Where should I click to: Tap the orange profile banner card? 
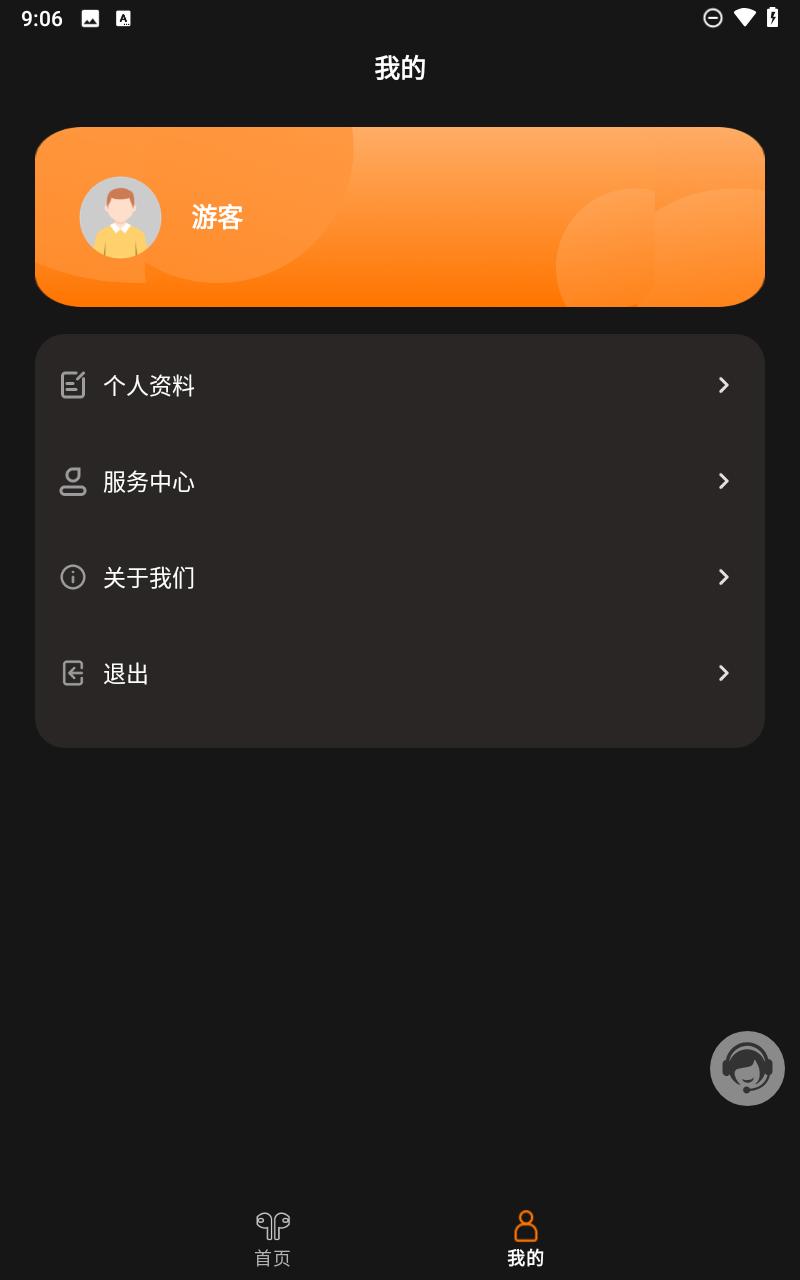(400, 217)
